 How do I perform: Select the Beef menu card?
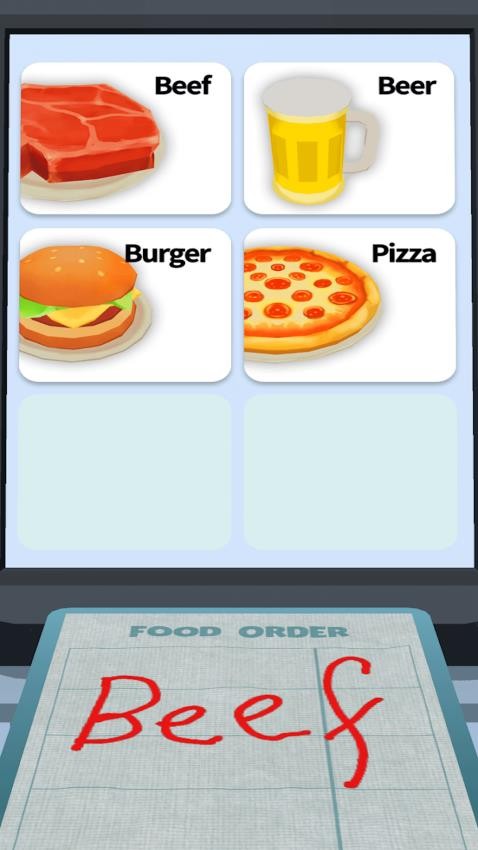pos(126,138)
